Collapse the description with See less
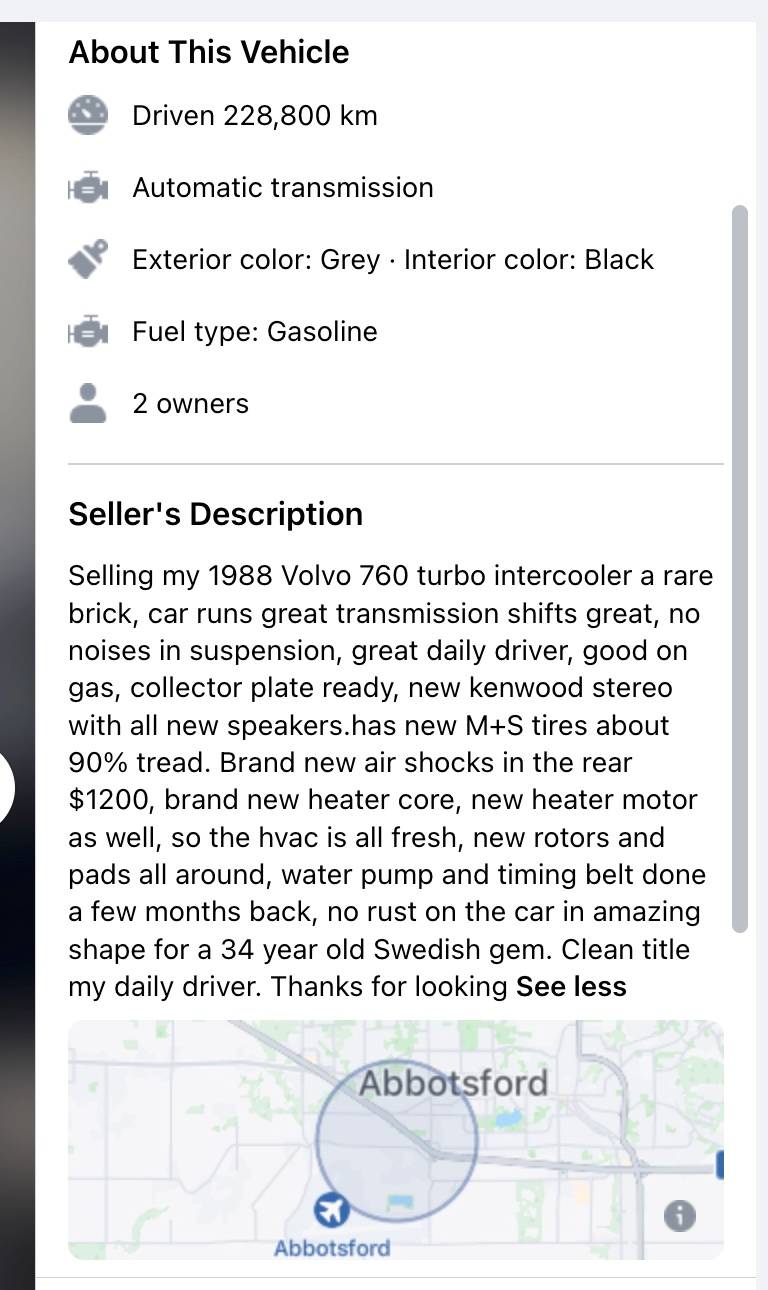 pyautogui.click(x=571, y=986)
